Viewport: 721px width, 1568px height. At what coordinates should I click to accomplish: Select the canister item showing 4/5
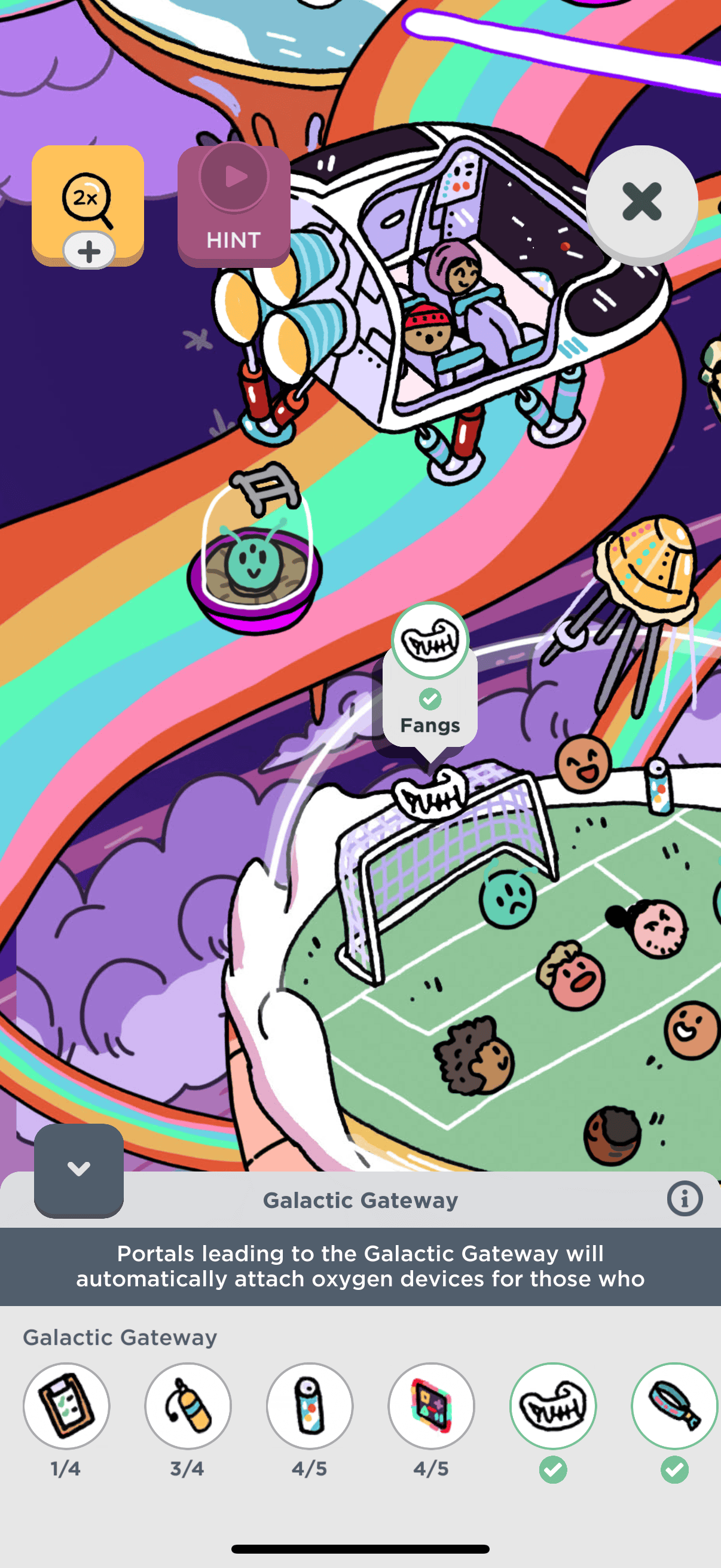point(310,1405)
